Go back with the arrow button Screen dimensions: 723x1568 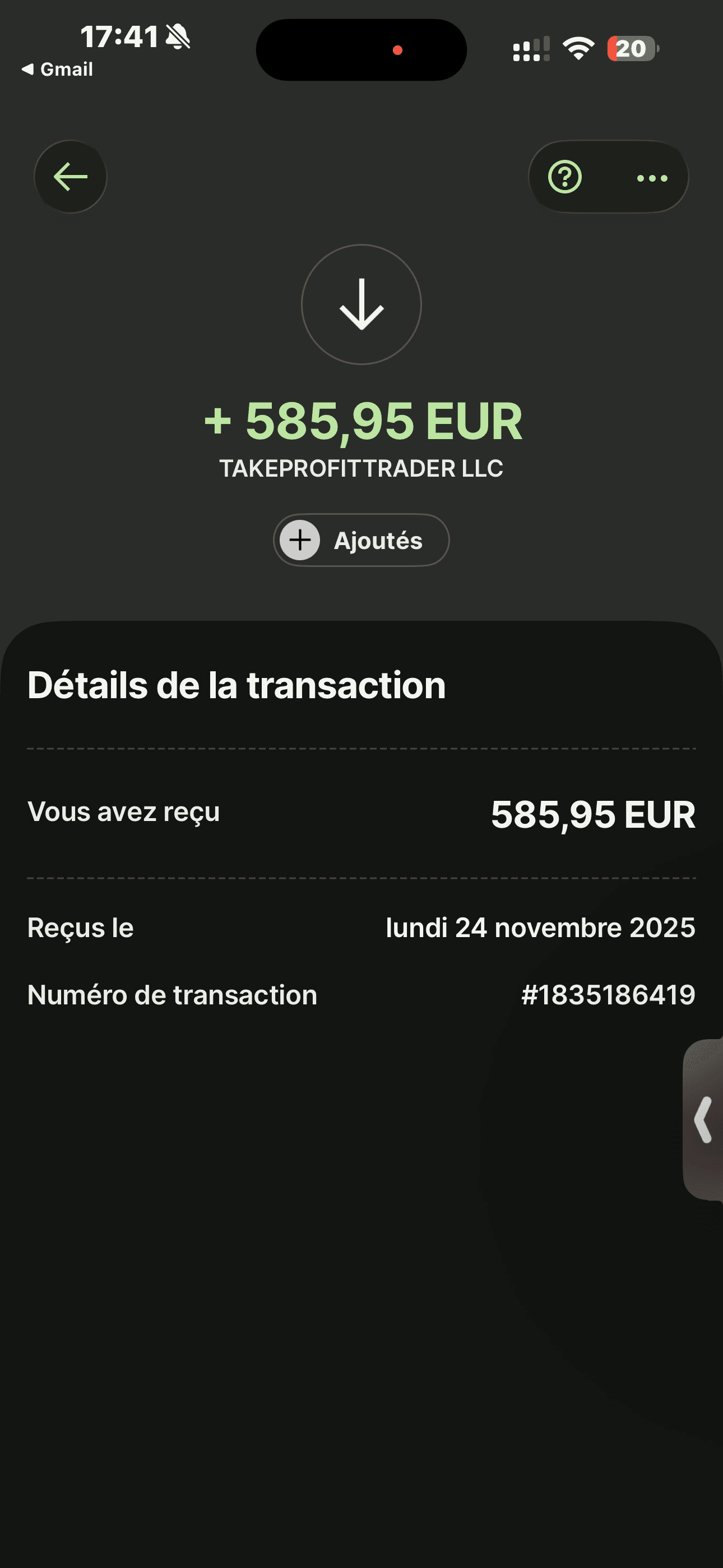click(71, 177)
